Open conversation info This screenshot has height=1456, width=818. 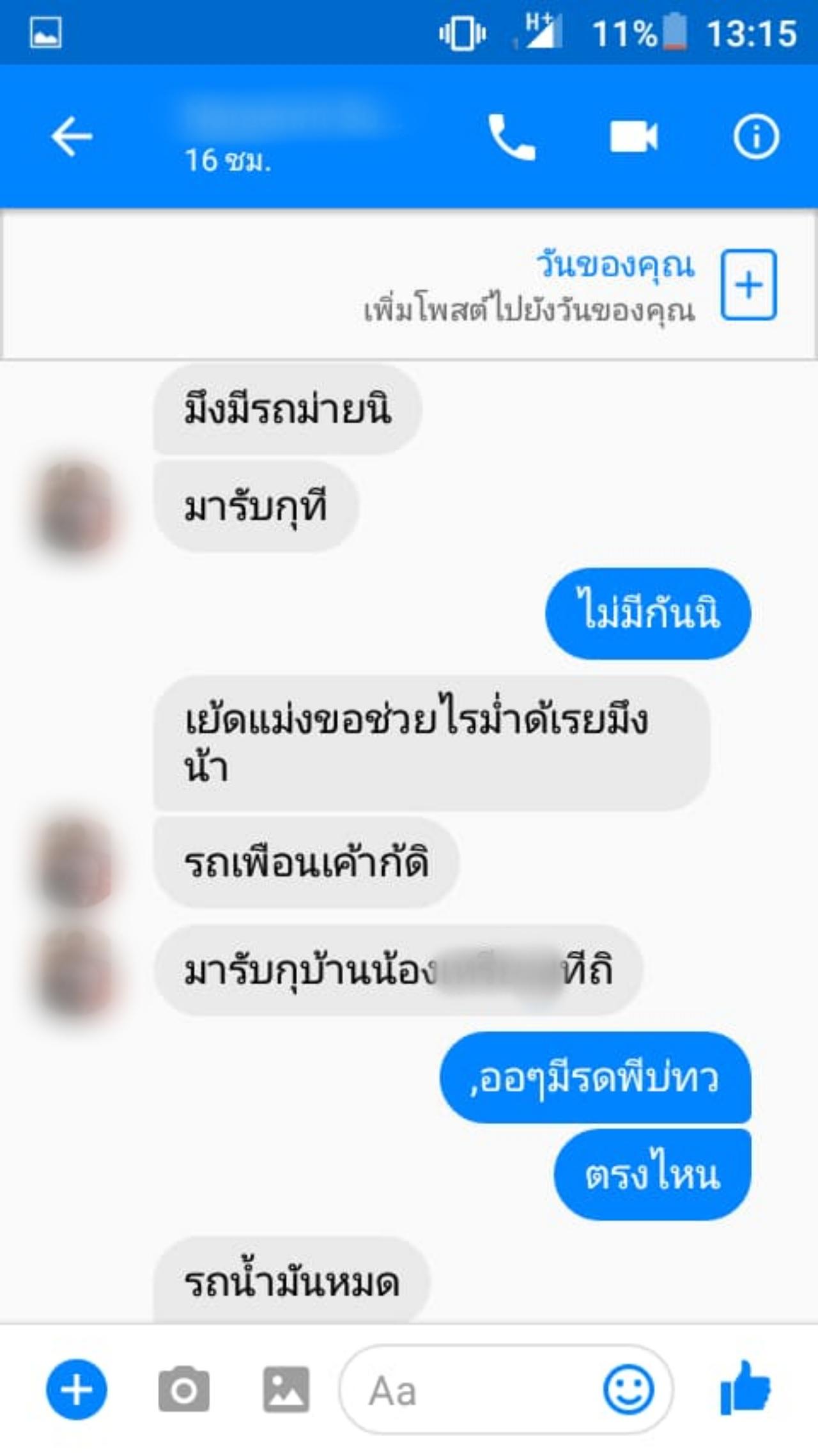pos(756,137)
